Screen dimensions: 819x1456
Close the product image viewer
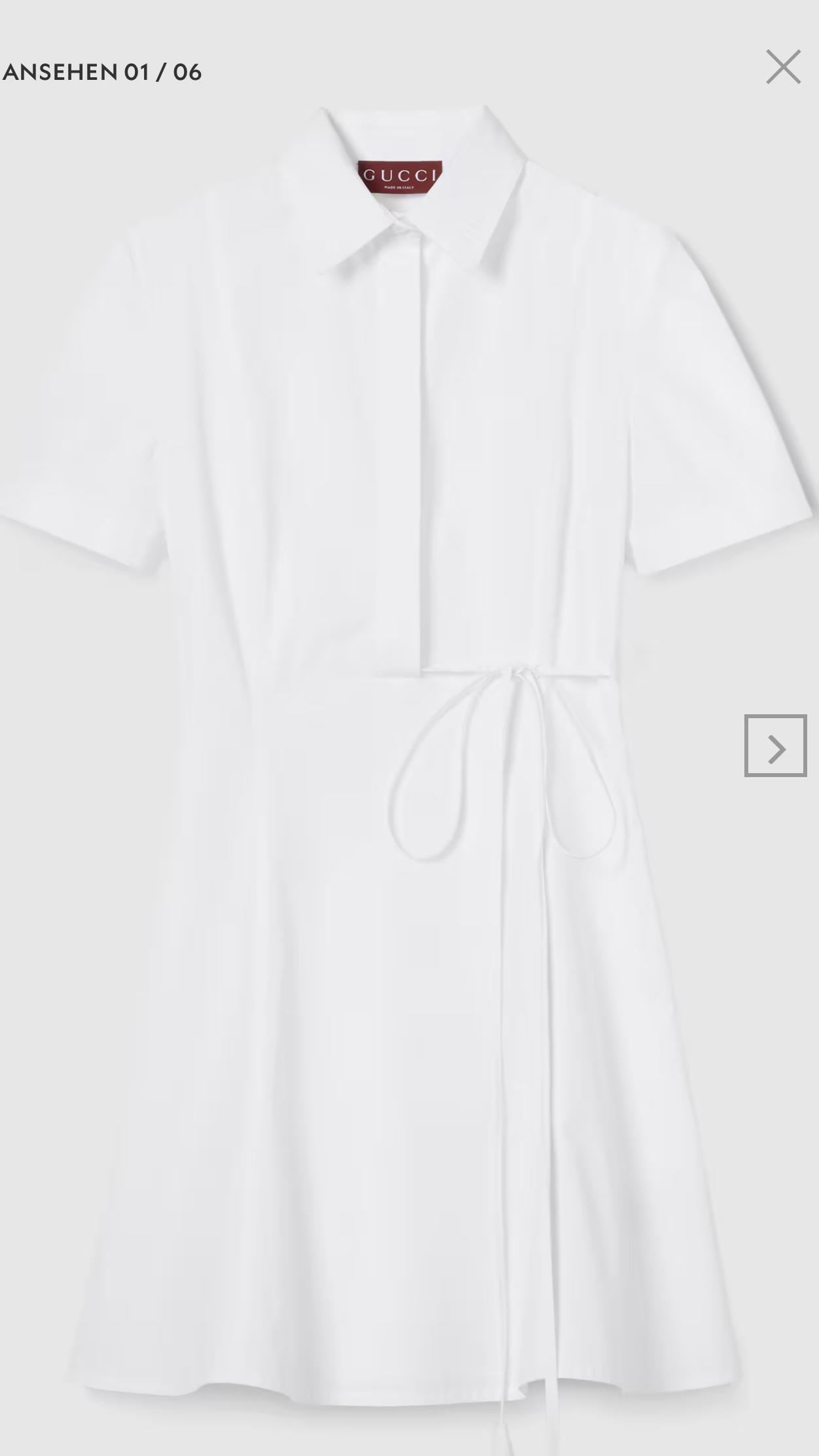click(783, 67)
